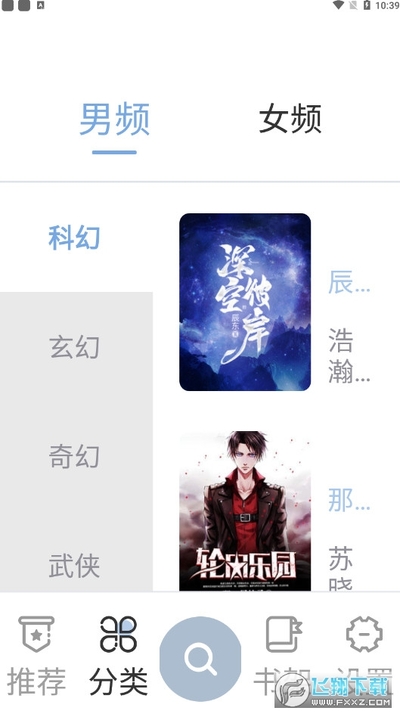The width and height of the screenshot is (400, 717).
Task: Choose the 奇幻 category
Action: tap(74, 456)
